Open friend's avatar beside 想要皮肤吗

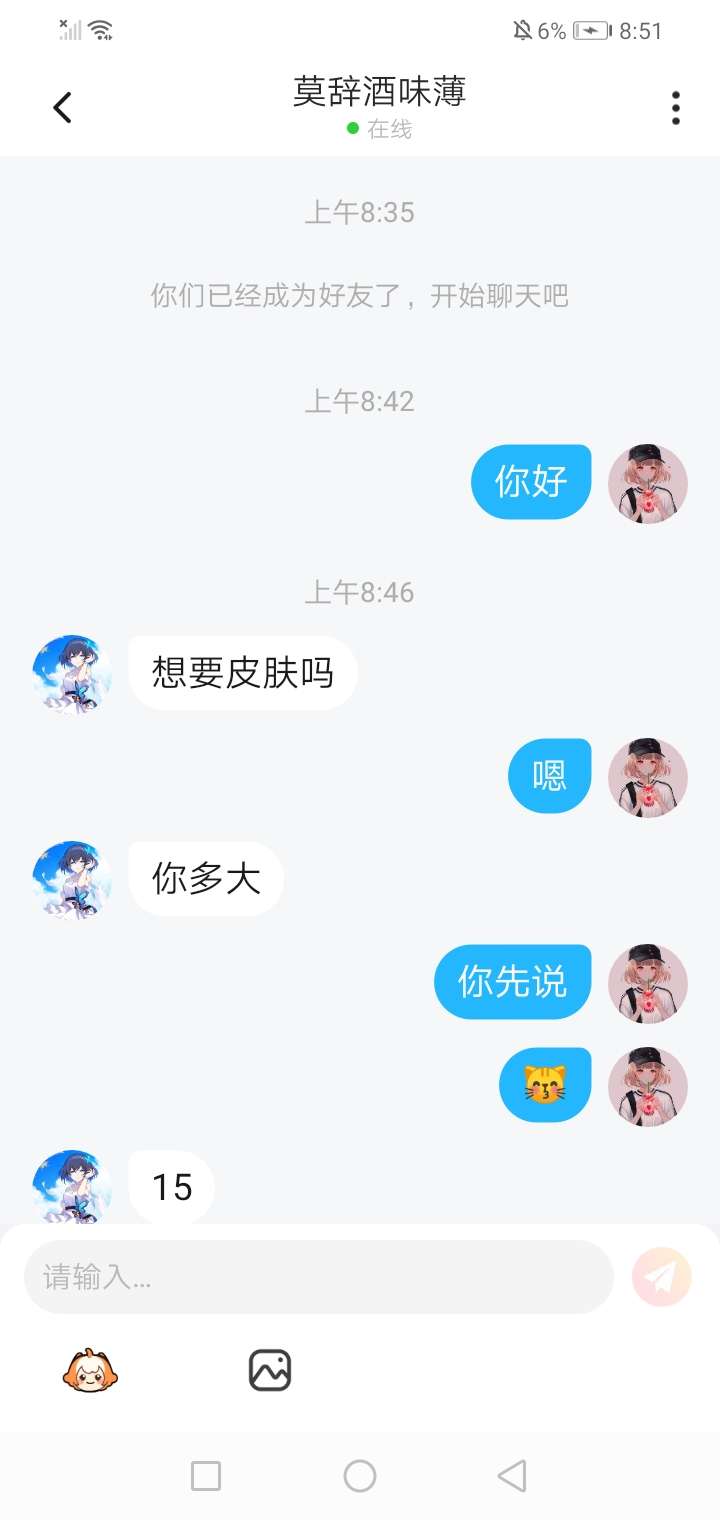(72, 674)
